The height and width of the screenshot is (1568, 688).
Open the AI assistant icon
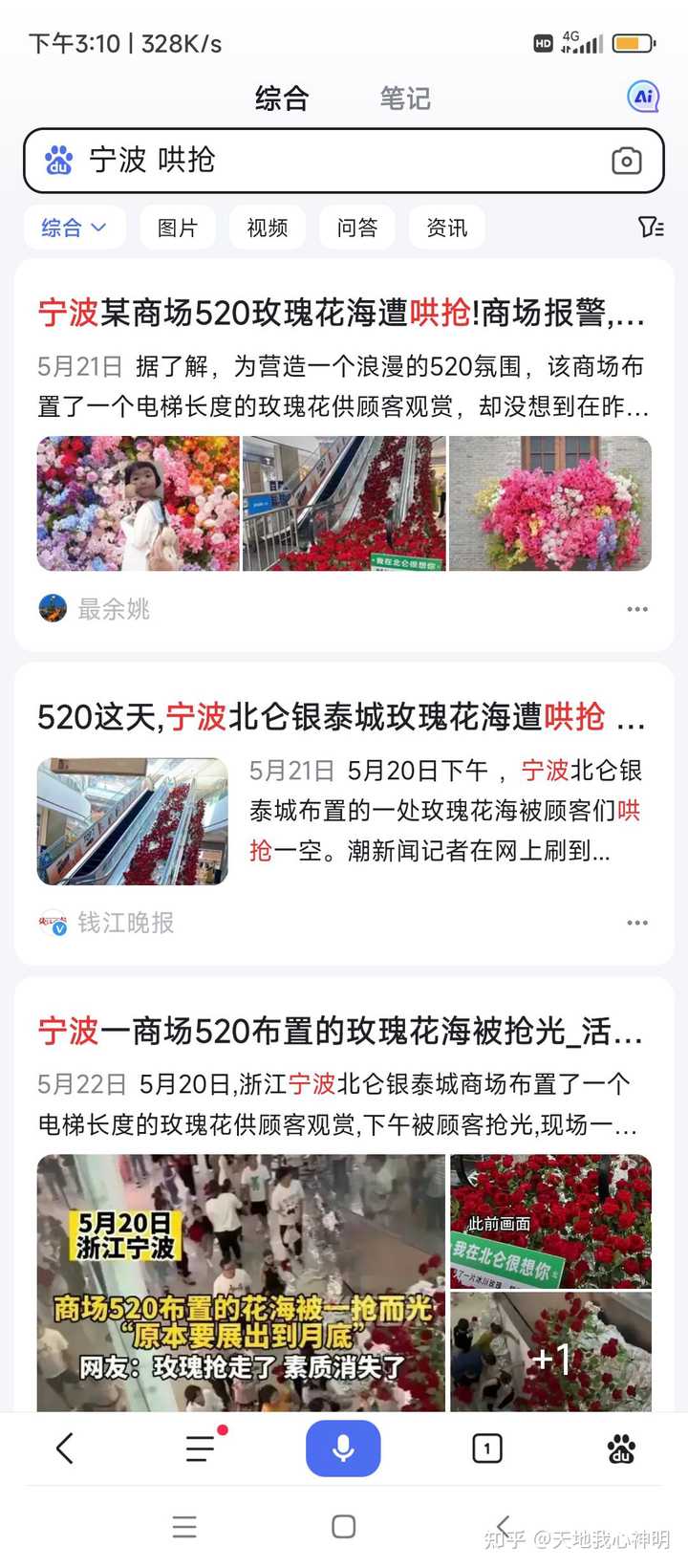tap(644, 96)
